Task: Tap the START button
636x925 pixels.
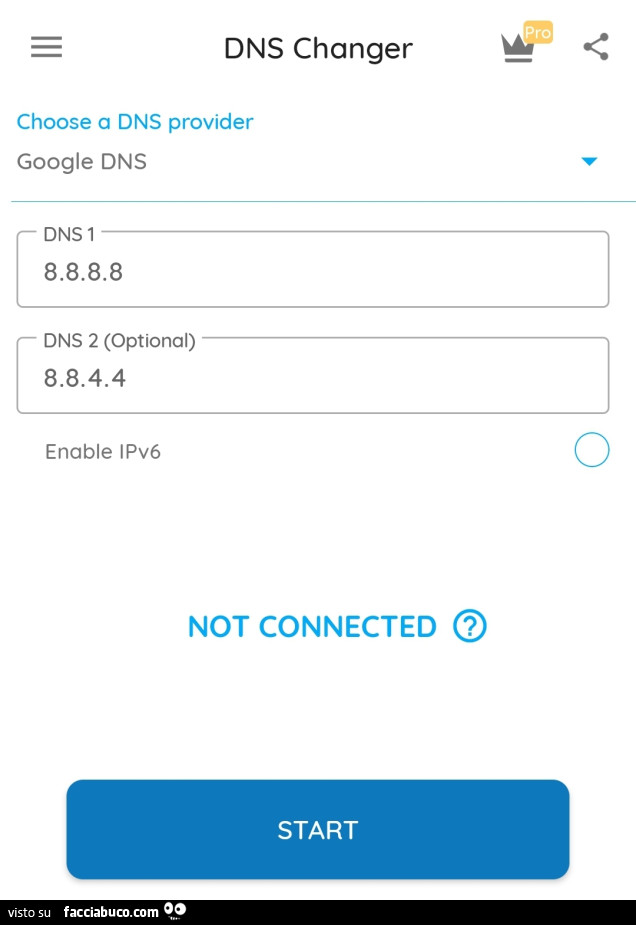Action: [x=317, y=829]
